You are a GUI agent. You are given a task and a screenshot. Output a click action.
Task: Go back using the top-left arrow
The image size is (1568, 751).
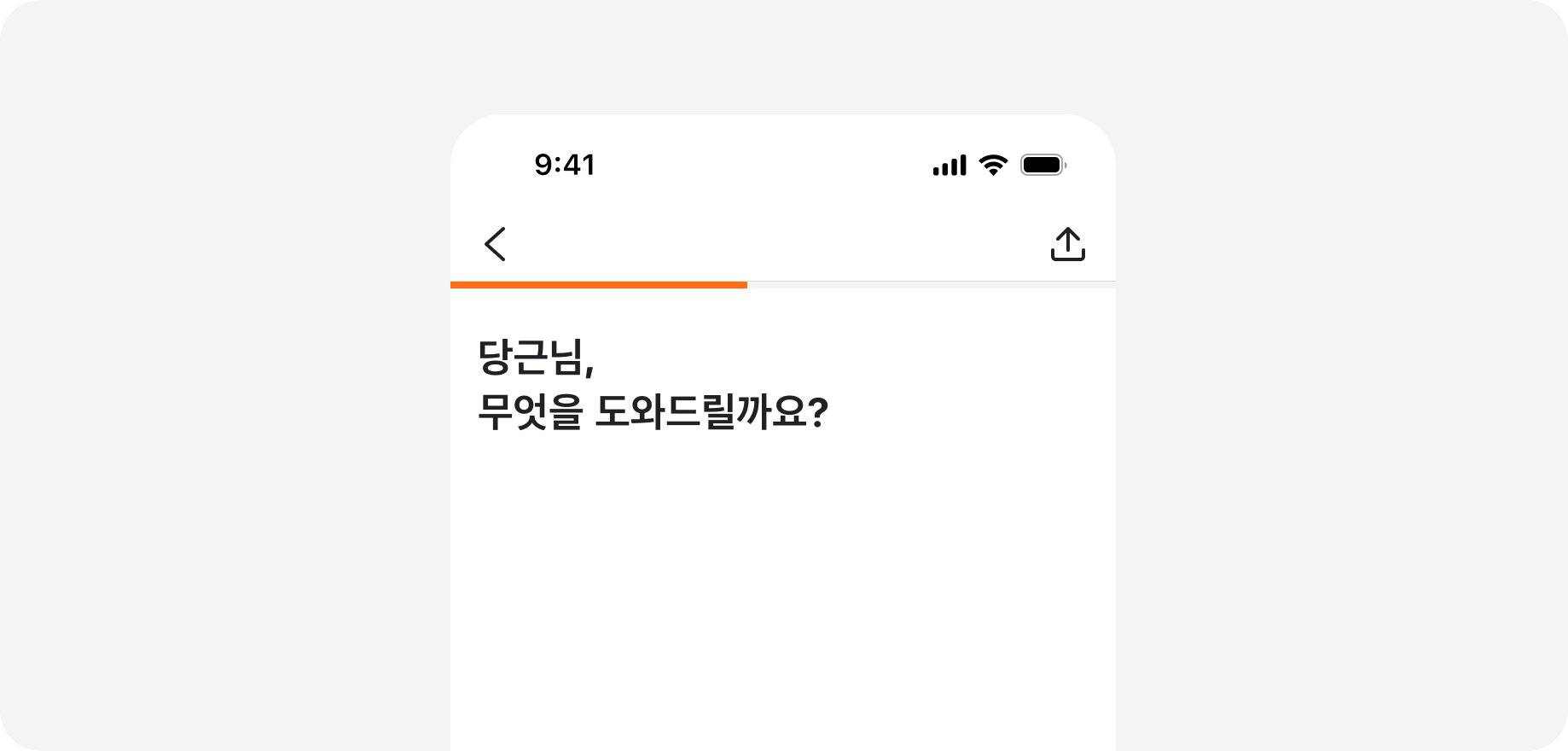(496, 244)
